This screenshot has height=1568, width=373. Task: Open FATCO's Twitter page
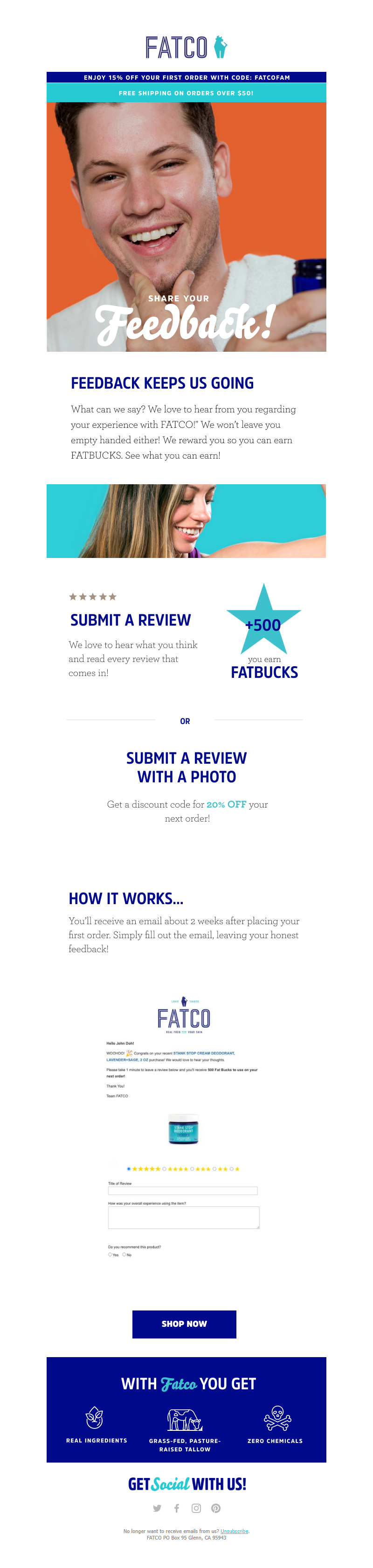coord(157,1508)
